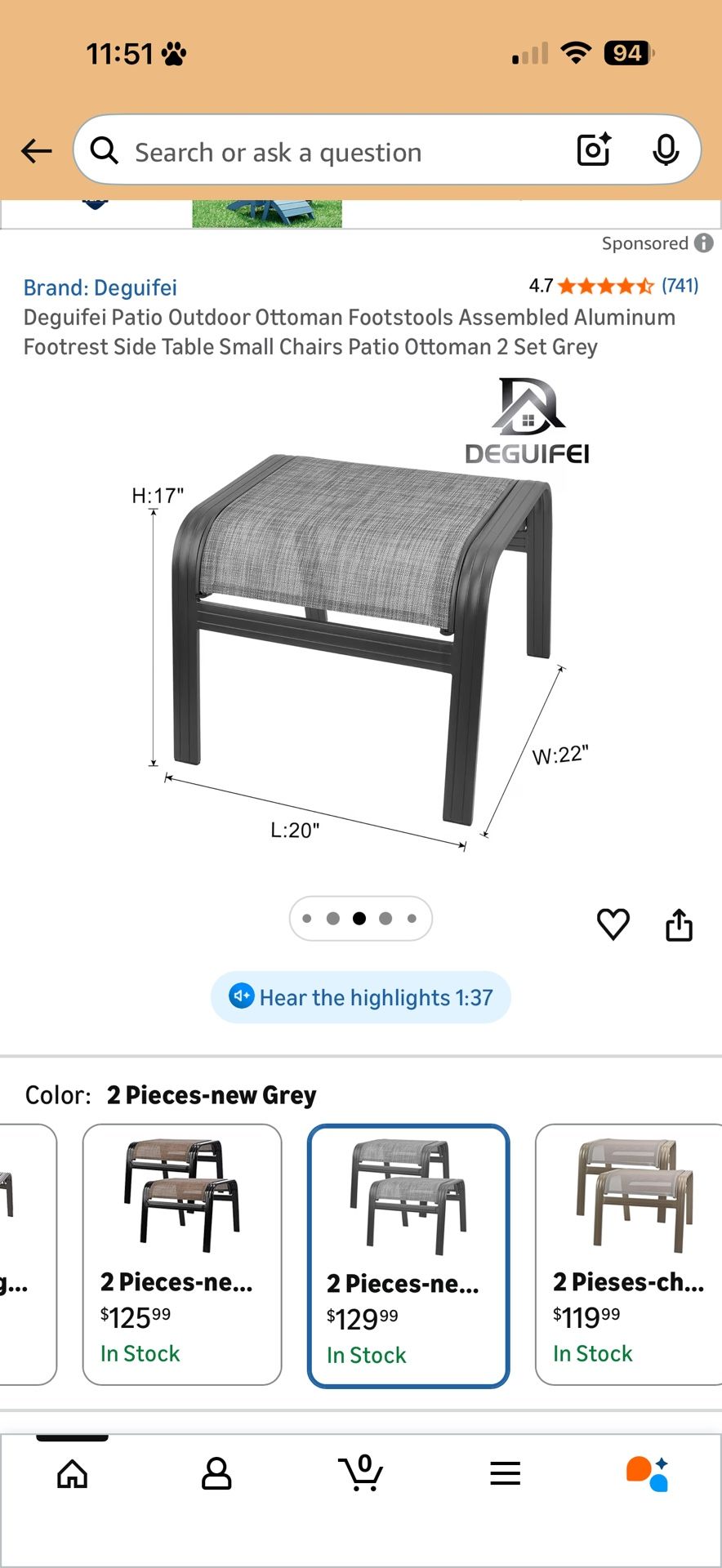Start voice search with the microphone

[x=666, y=150]
